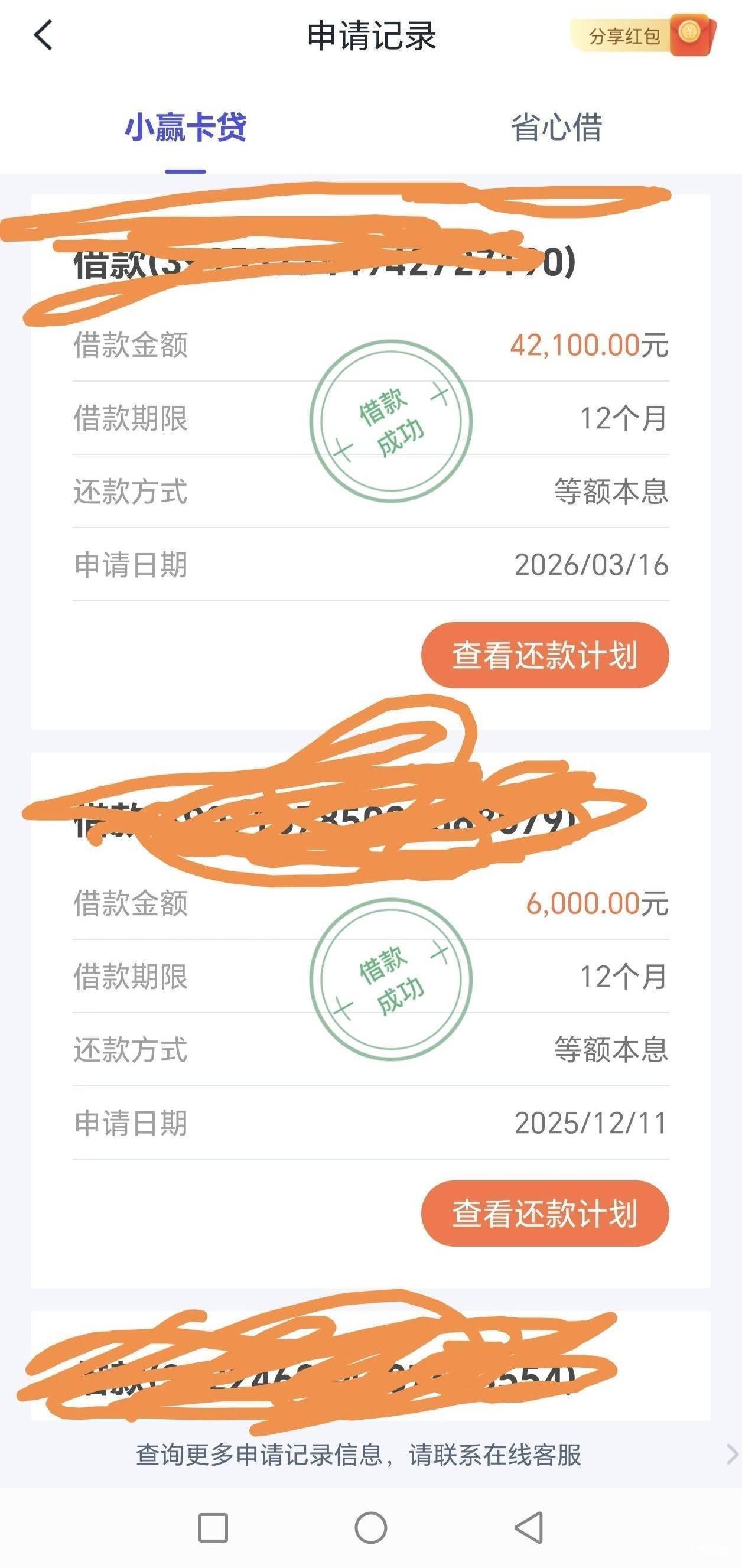742x1568 pixels.
Task: Go back using the top-left arrow
Action: pos(43,35)
